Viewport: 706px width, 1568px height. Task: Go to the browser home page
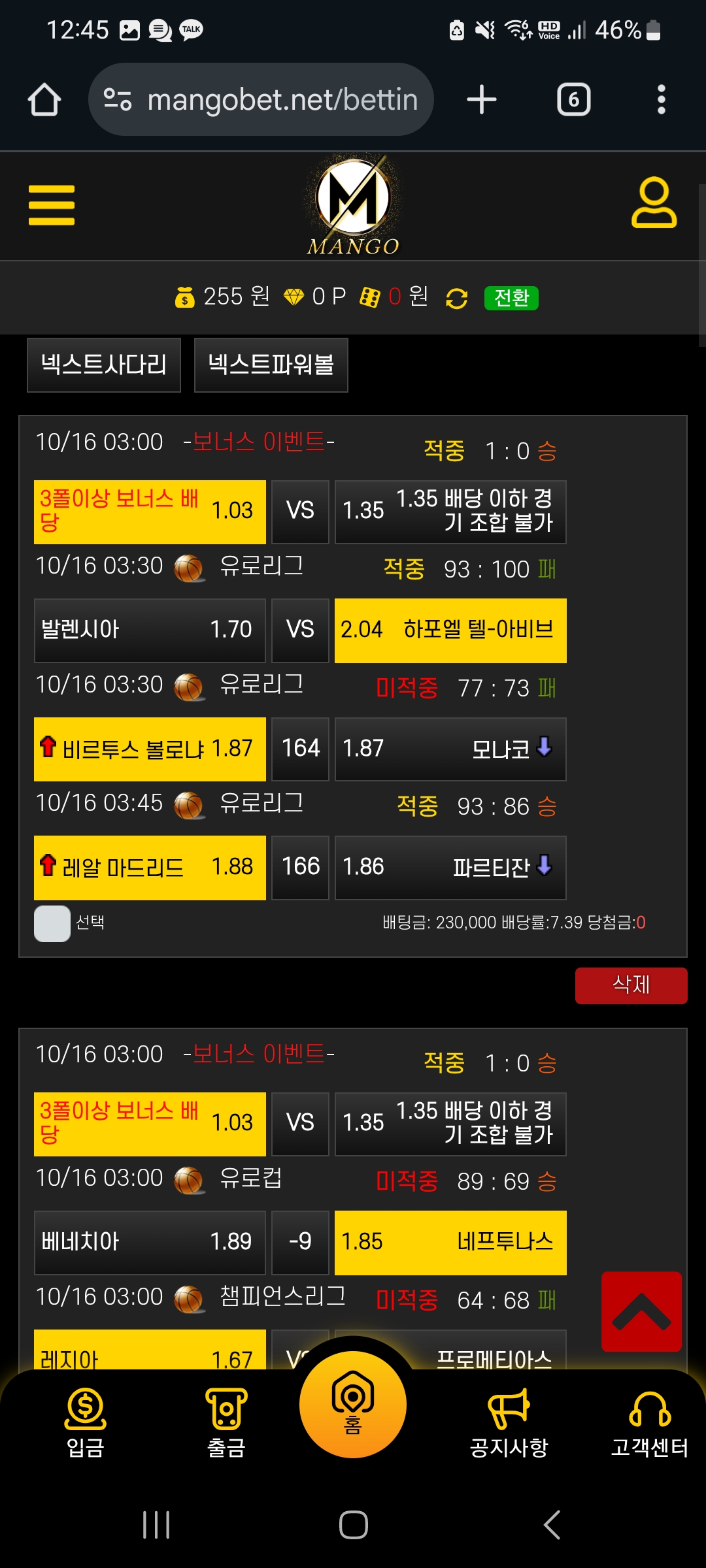(x=44, y=100)
